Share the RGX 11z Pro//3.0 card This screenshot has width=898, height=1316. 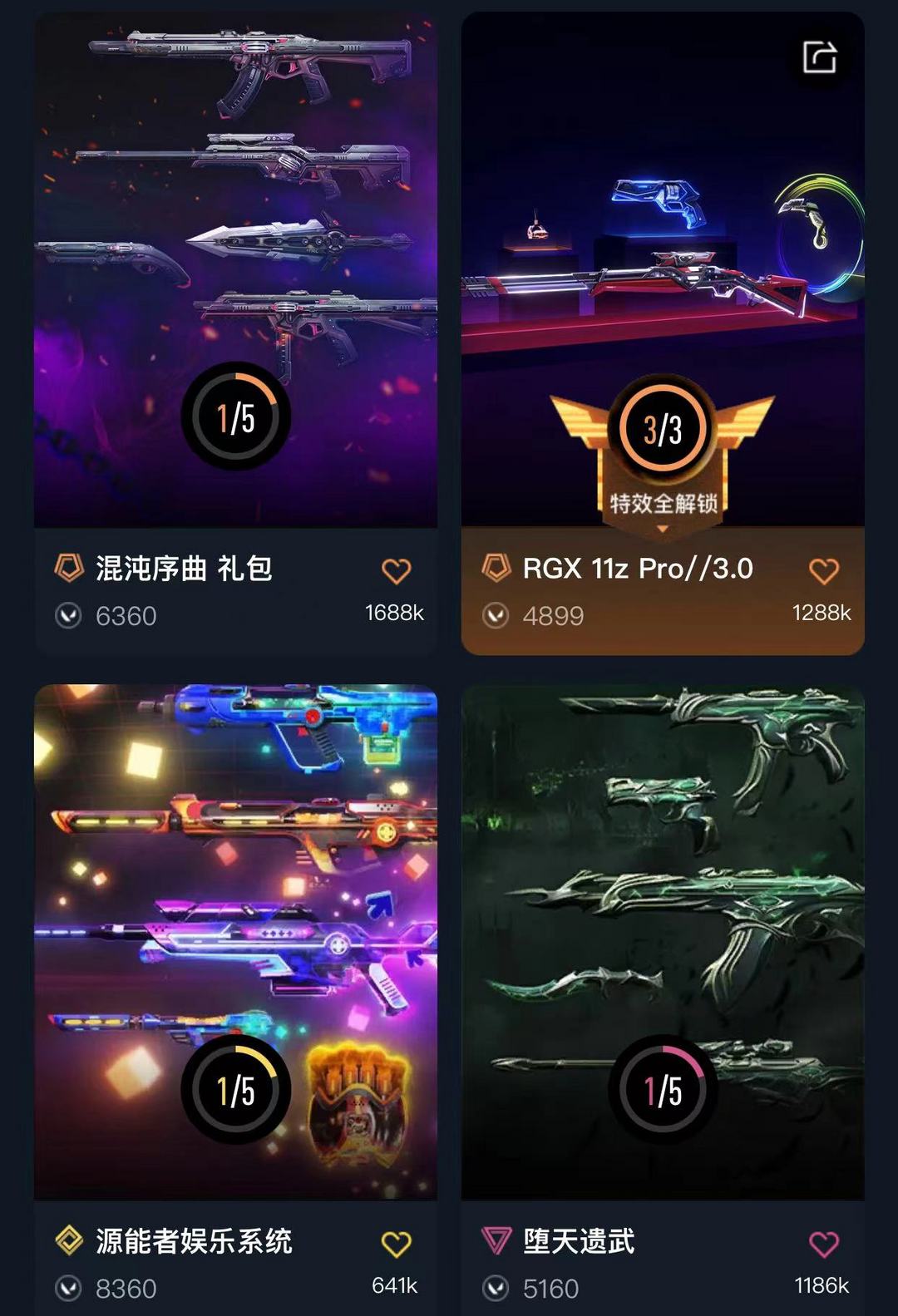(x=819, y=57)
